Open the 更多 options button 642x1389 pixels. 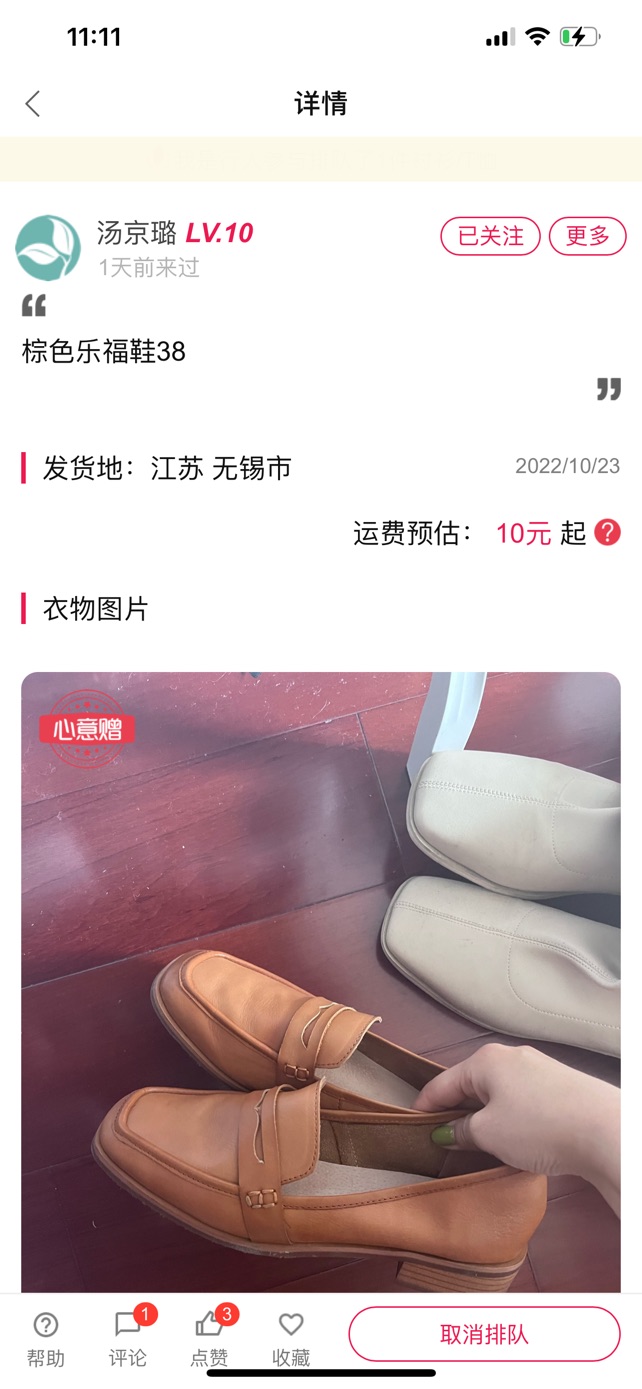pos(588,236)
